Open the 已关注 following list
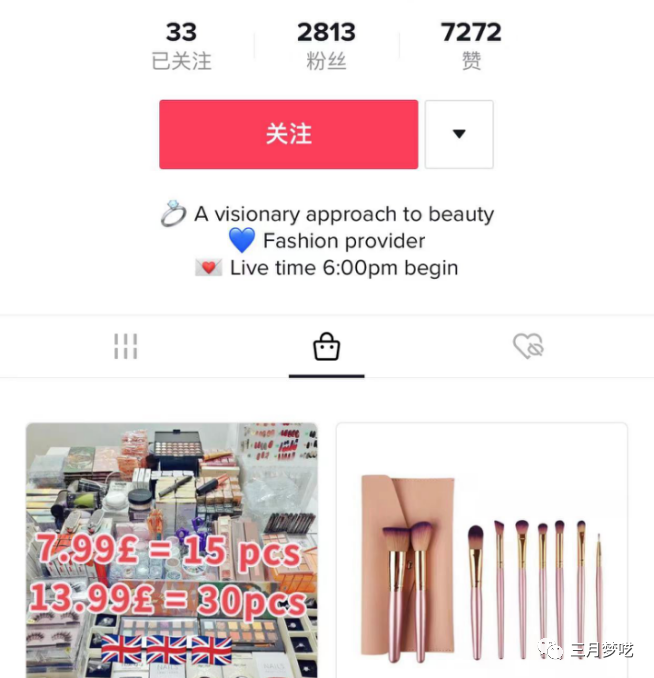 (181, 46)
